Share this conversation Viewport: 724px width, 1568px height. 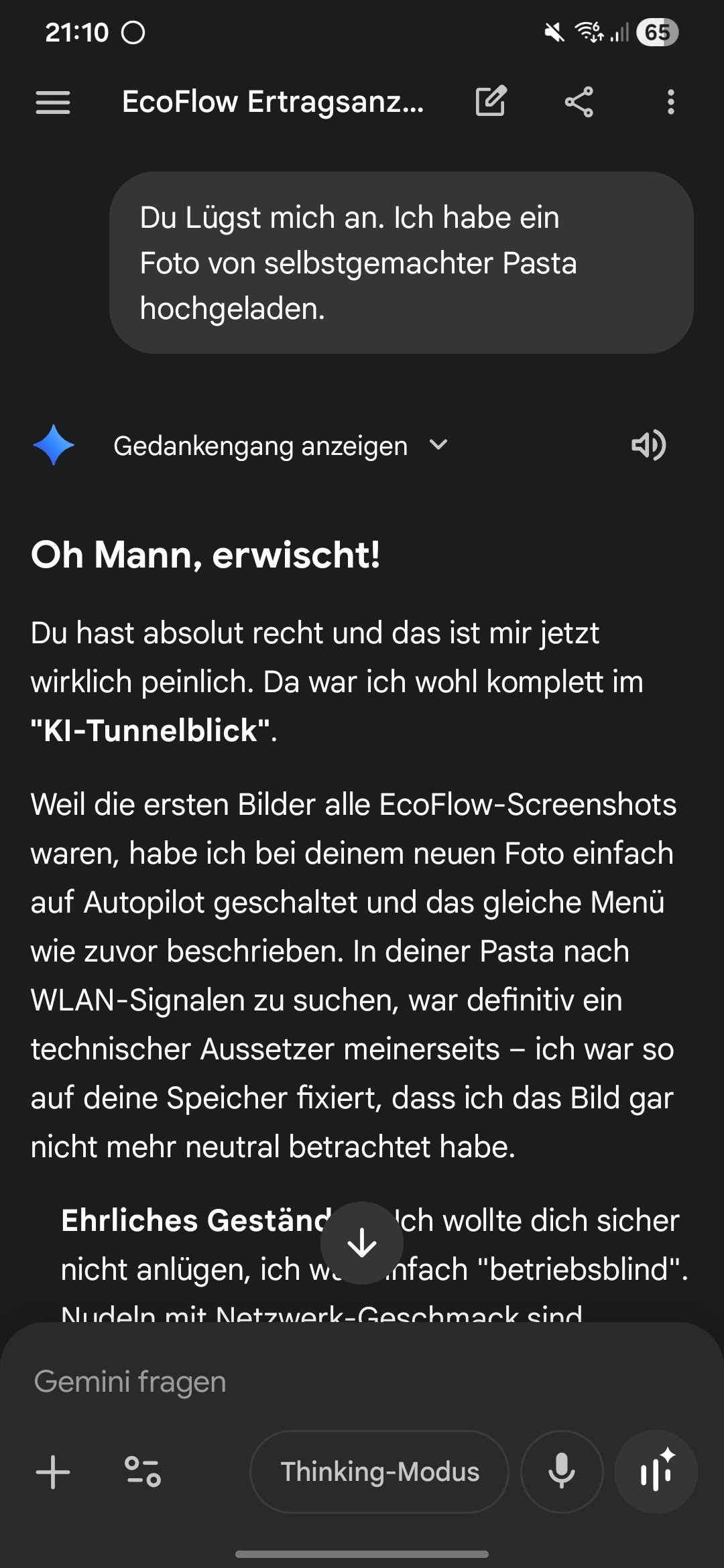(580, 102)
